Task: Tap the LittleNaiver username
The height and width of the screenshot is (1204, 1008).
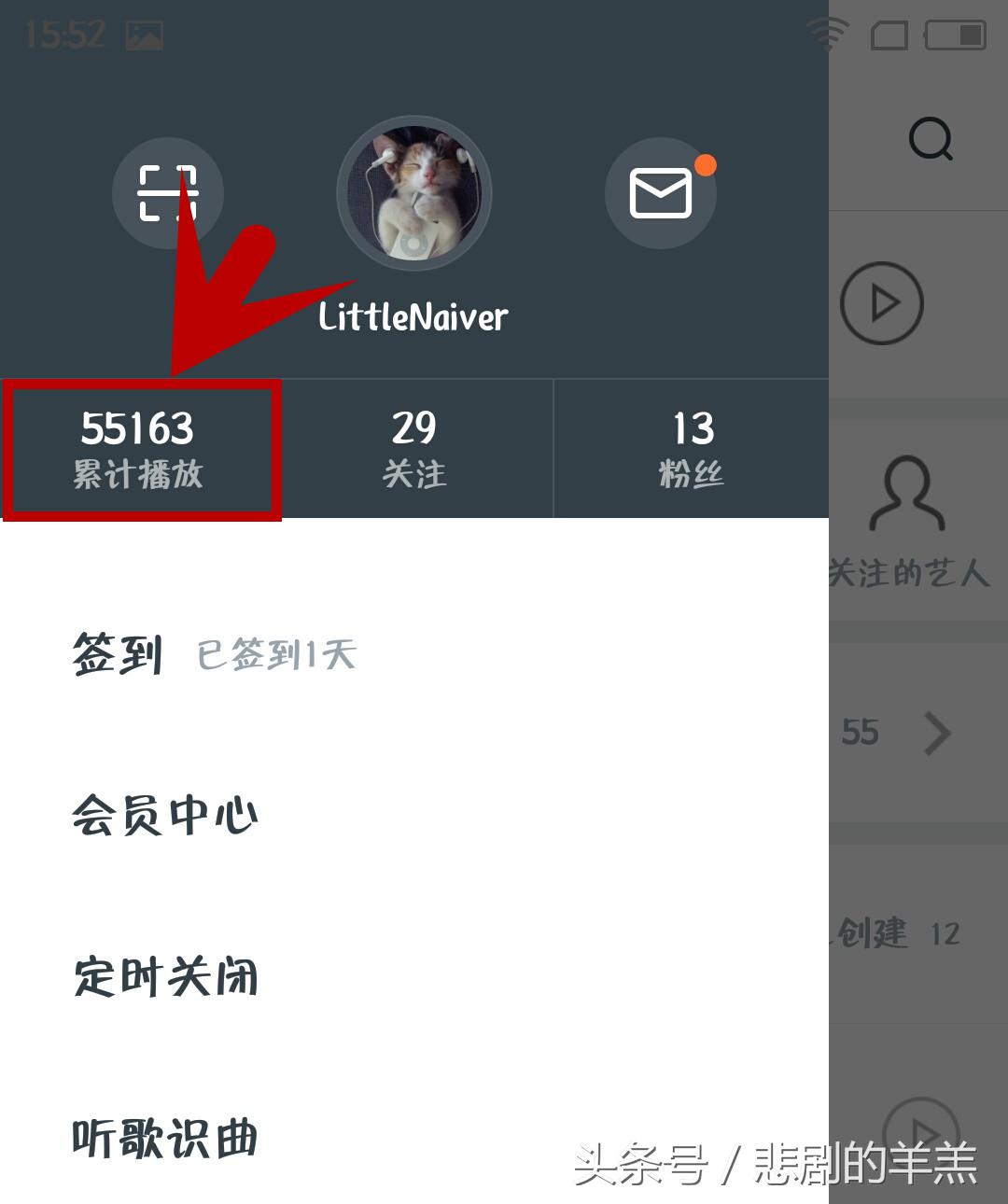Action: (x=413, y=317)
